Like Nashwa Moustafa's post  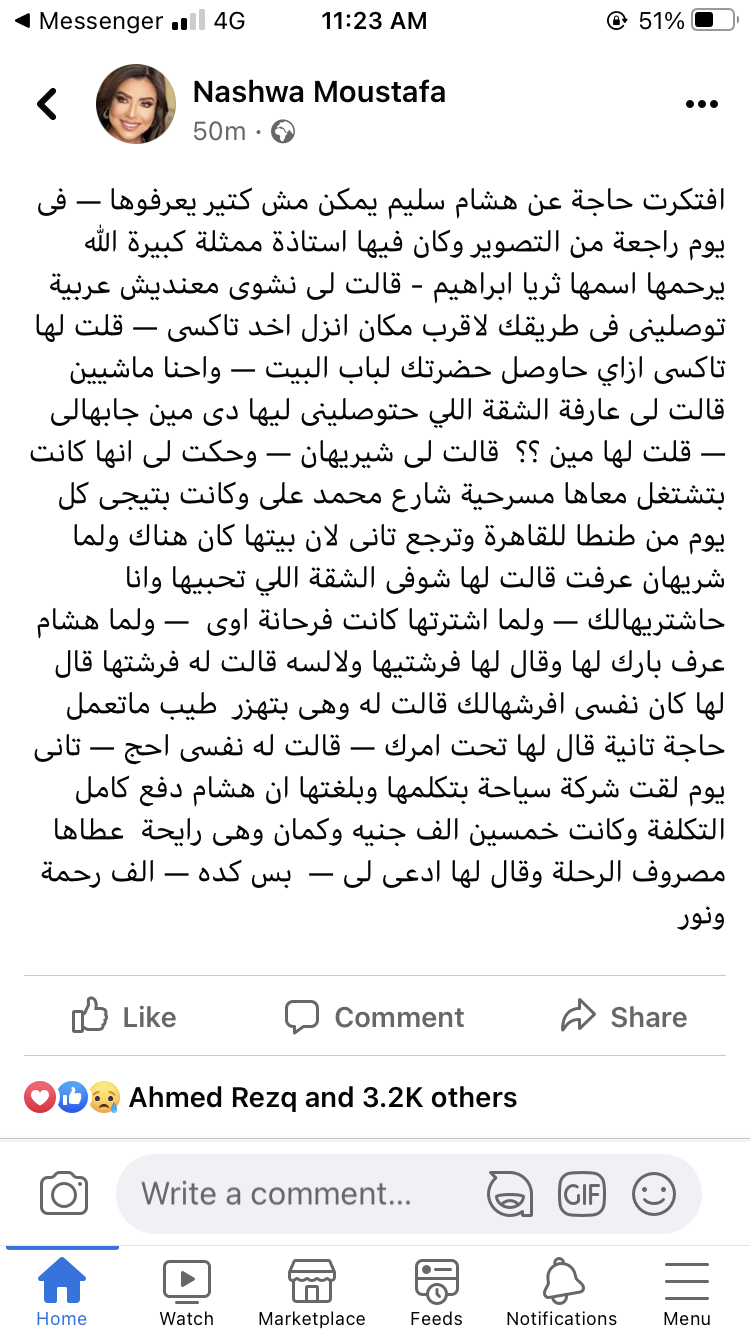pyautogui.click(x=124, y=1017)
